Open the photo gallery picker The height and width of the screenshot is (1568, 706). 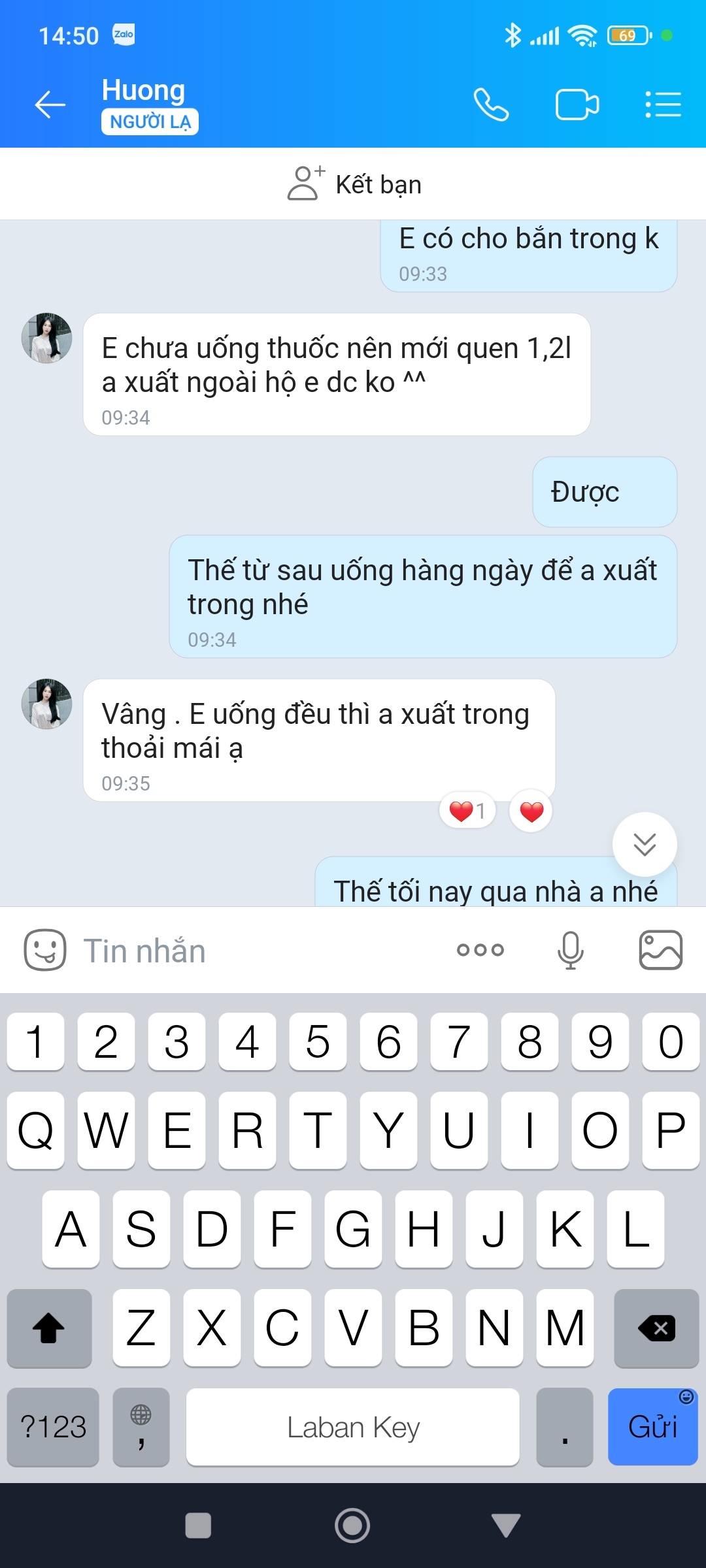click(660, 950)
